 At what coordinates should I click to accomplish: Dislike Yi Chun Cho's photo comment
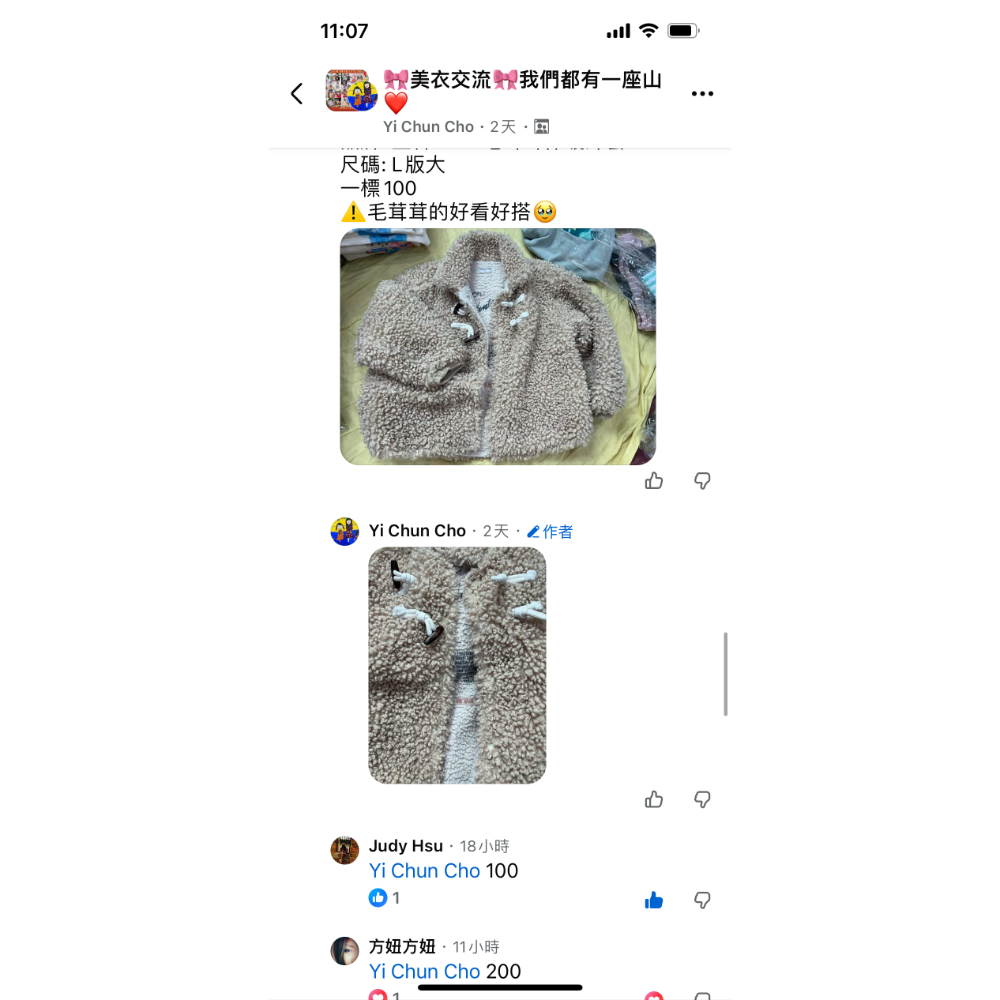(702, 799)
